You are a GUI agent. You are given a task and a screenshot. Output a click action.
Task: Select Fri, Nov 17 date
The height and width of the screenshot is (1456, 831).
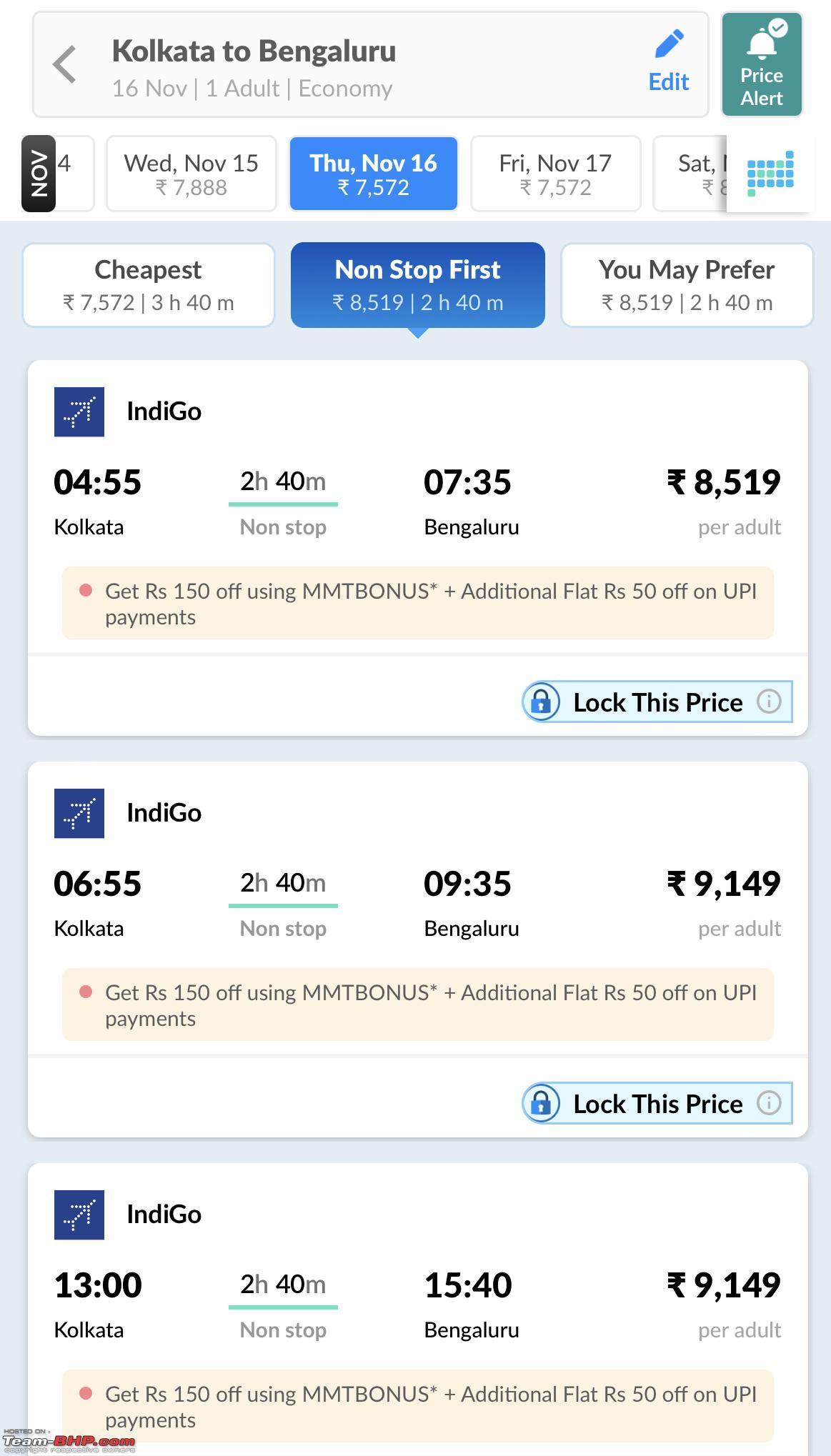555,174
